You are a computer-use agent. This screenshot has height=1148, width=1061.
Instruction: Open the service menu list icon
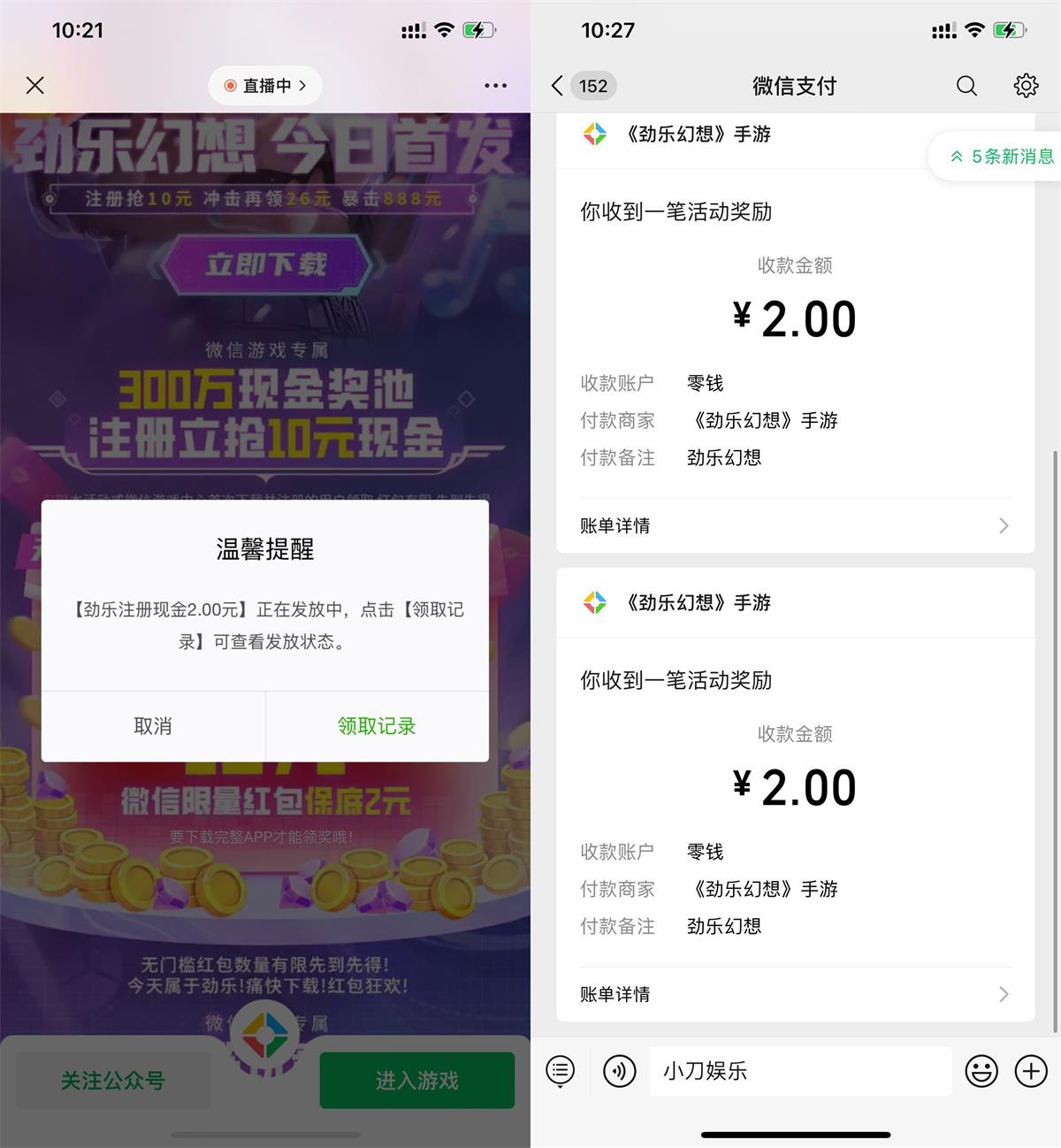click(561, 1071)
